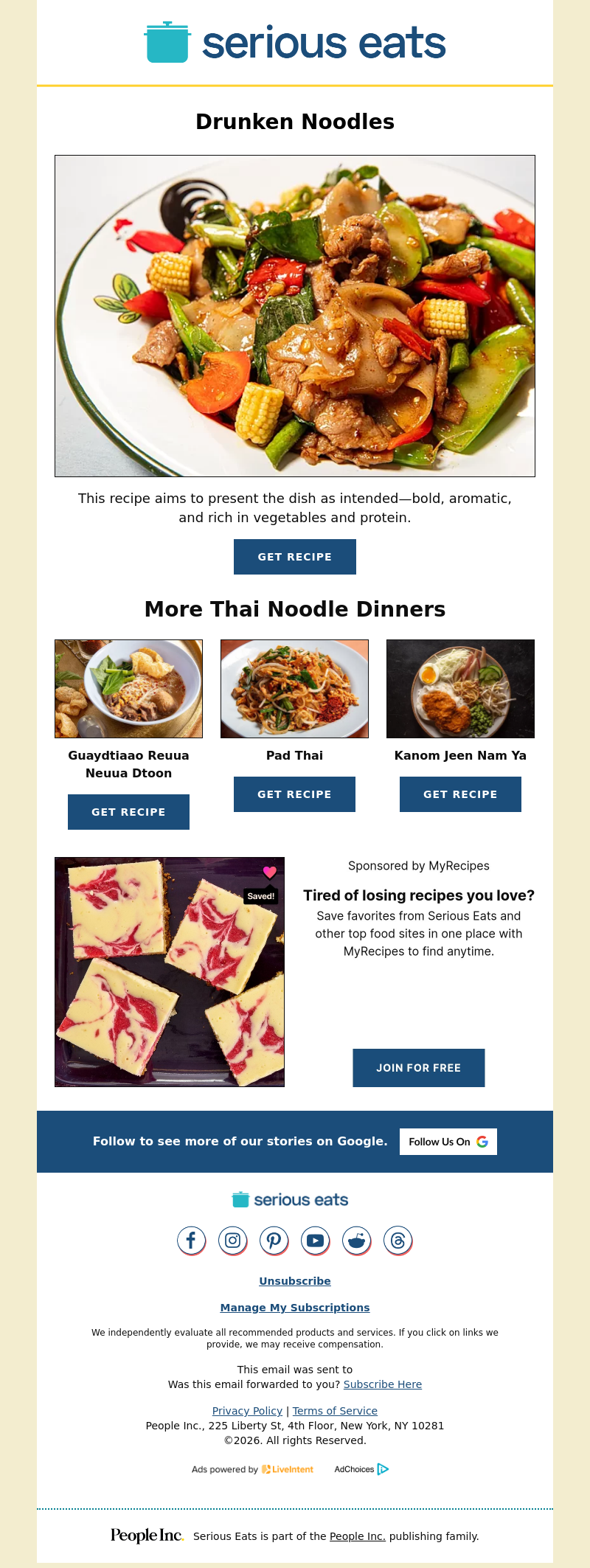
Task: Open Serious Eats on Pinterest
Action: [x=274, y=1241]
